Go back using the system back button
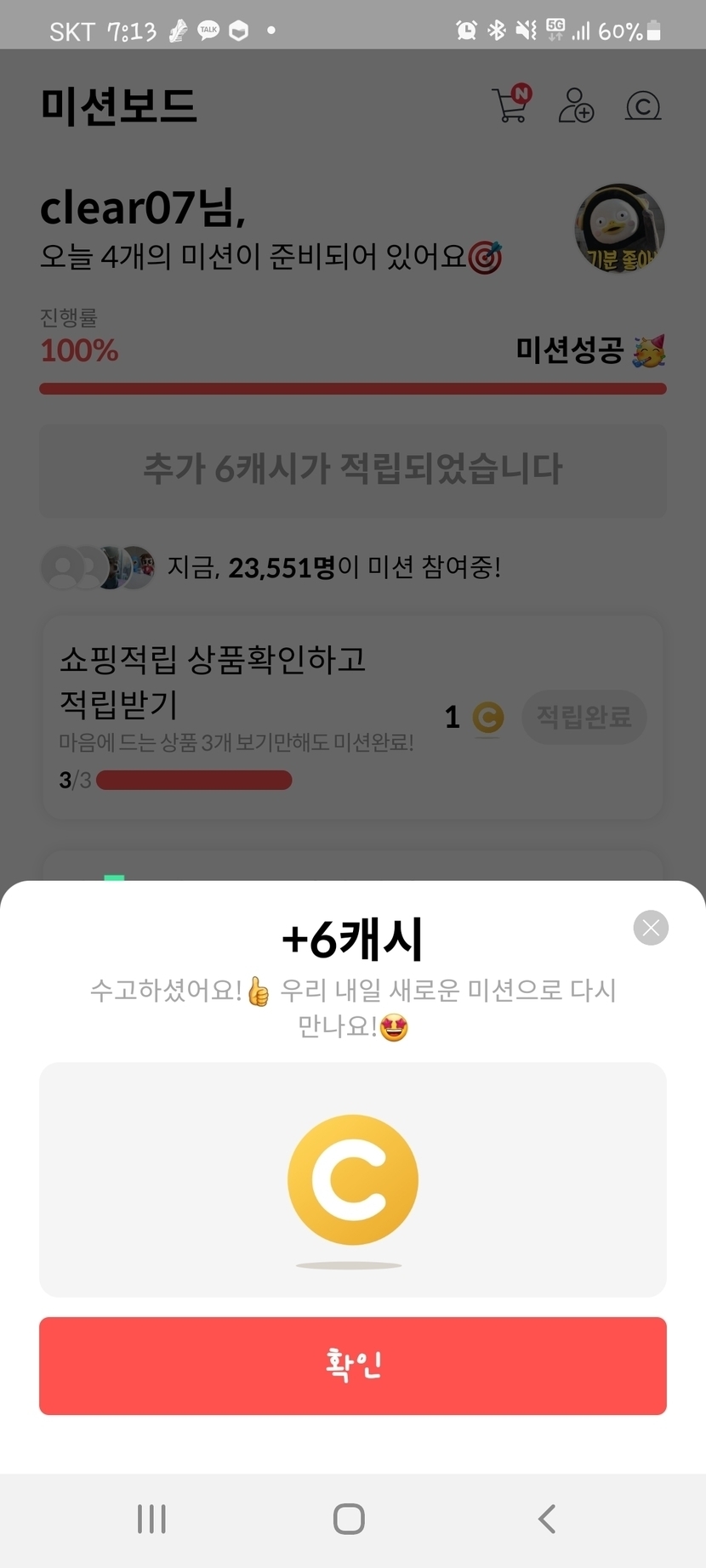 click(x=547, y=1519)
